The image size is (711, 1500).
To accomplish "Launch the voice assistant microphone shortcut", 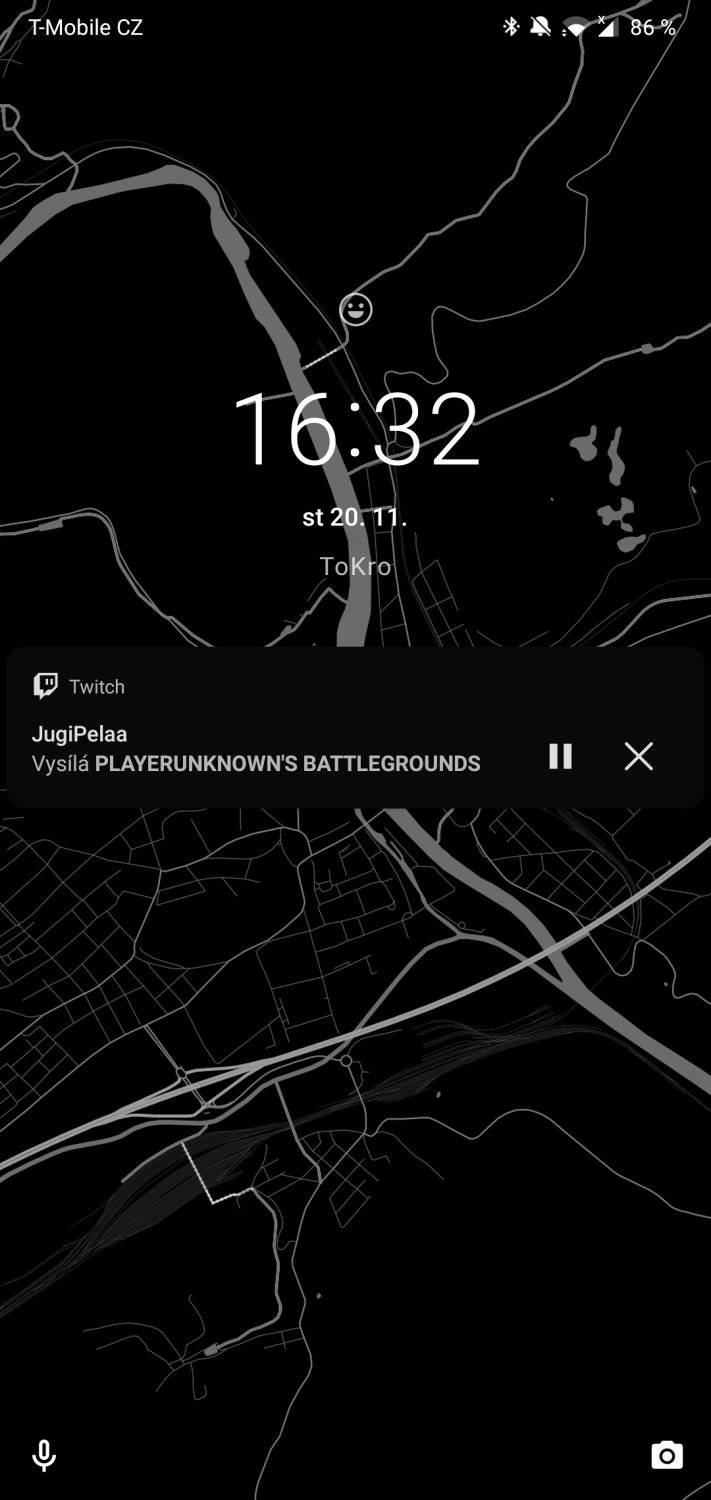I will click(x=44, y=1456).
